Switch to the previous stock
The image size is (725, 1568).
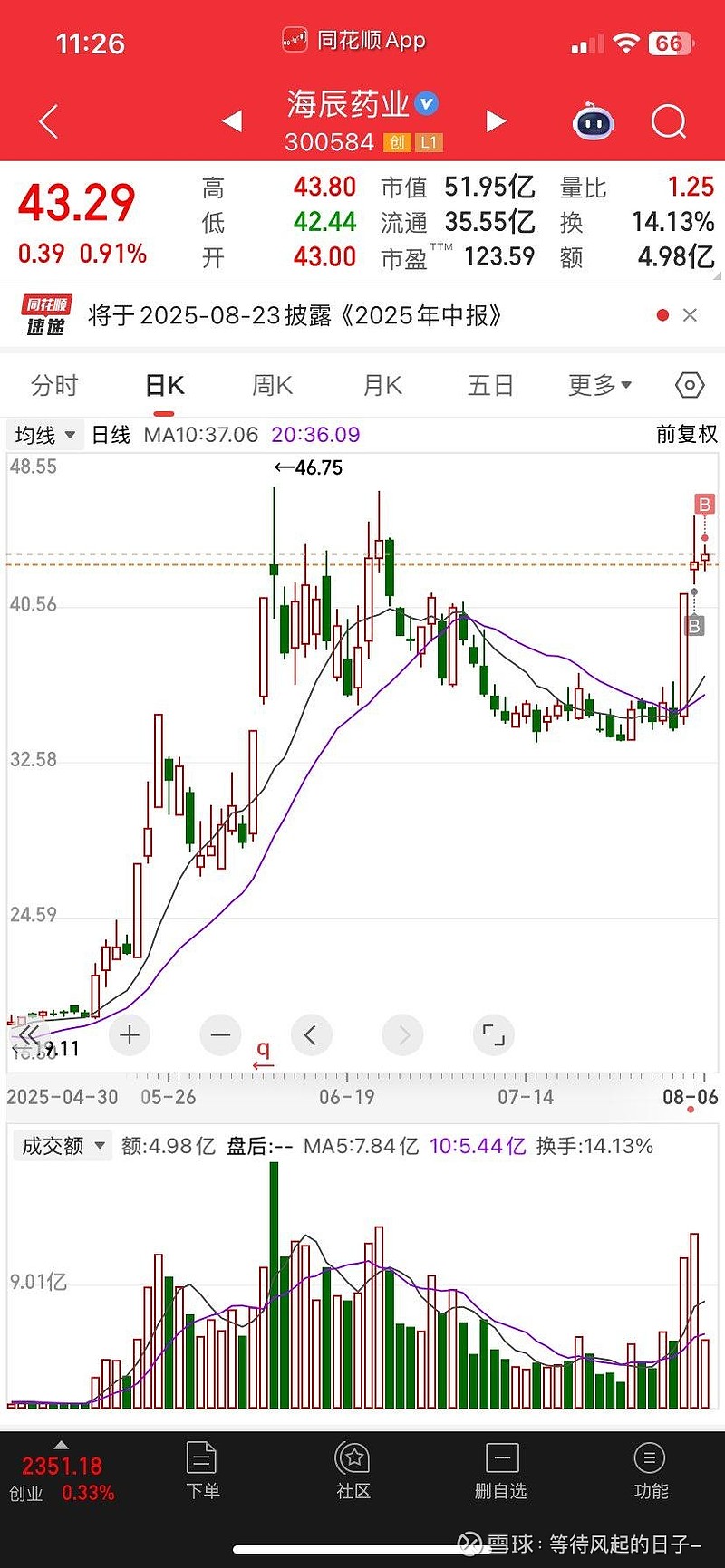pyautogui.click(x=232, y=121)
